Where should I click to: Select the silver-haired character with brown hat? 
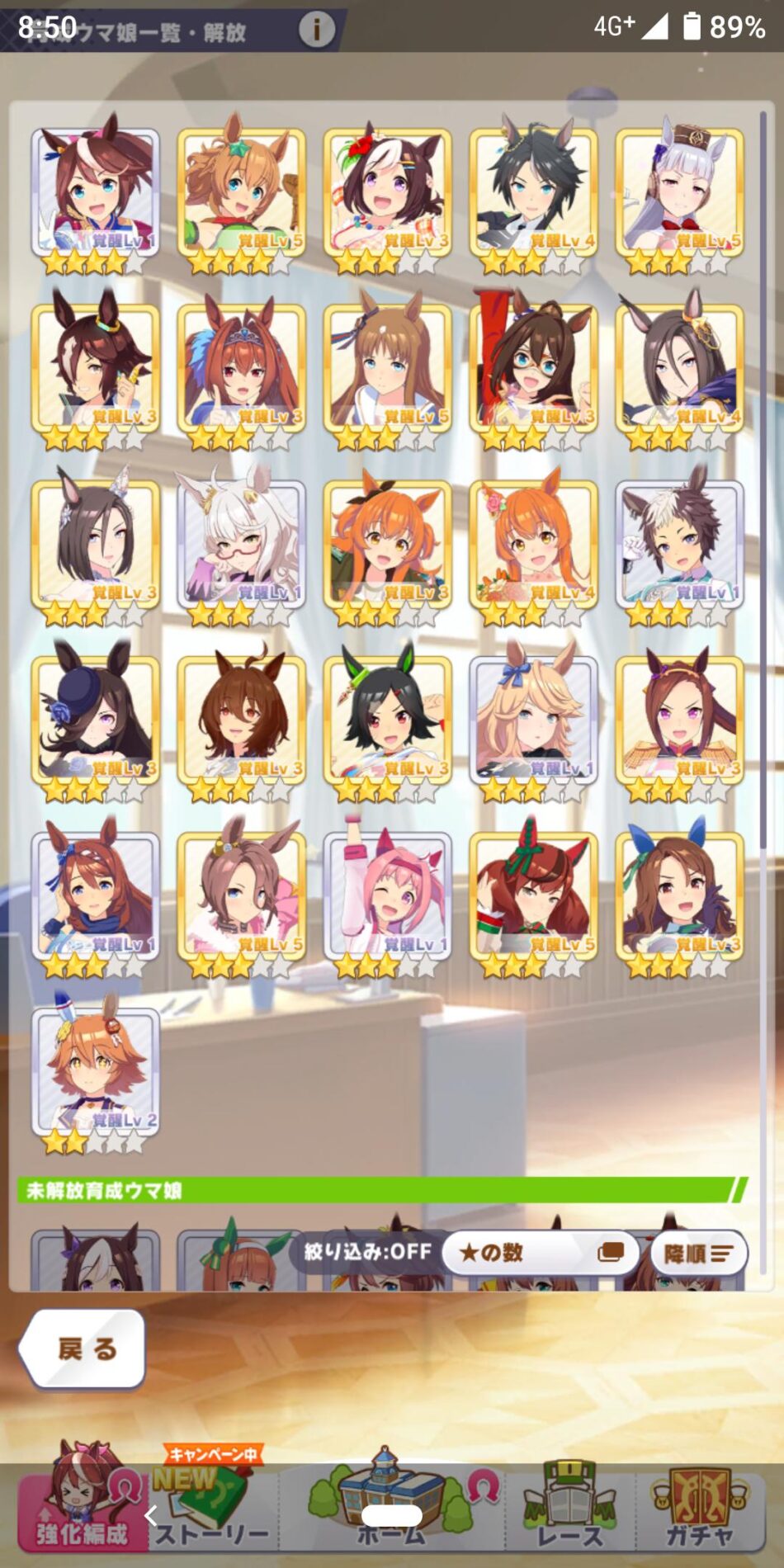[679, 192]
